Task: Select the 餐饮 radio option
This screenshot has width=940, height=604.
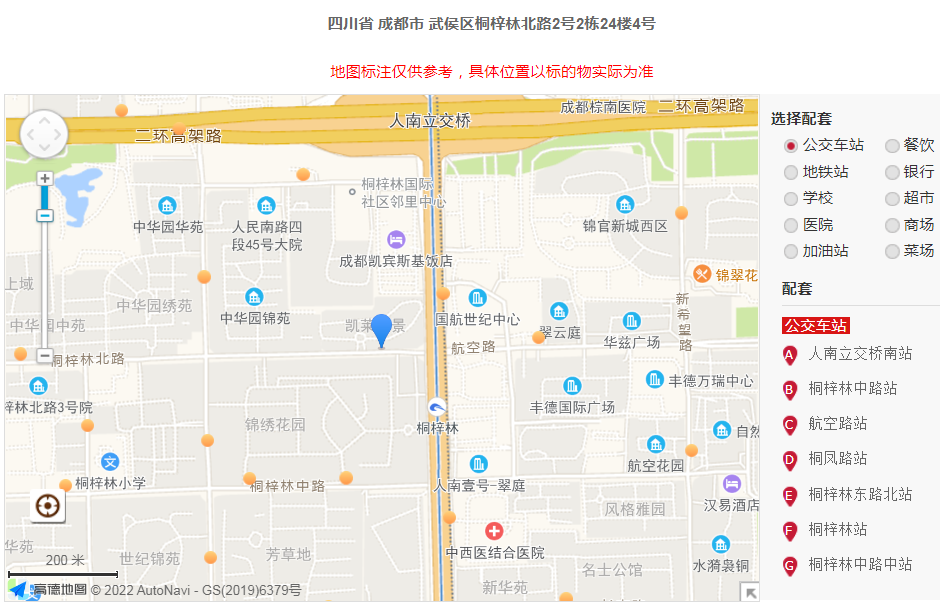Action: click(x=892, y=146)
